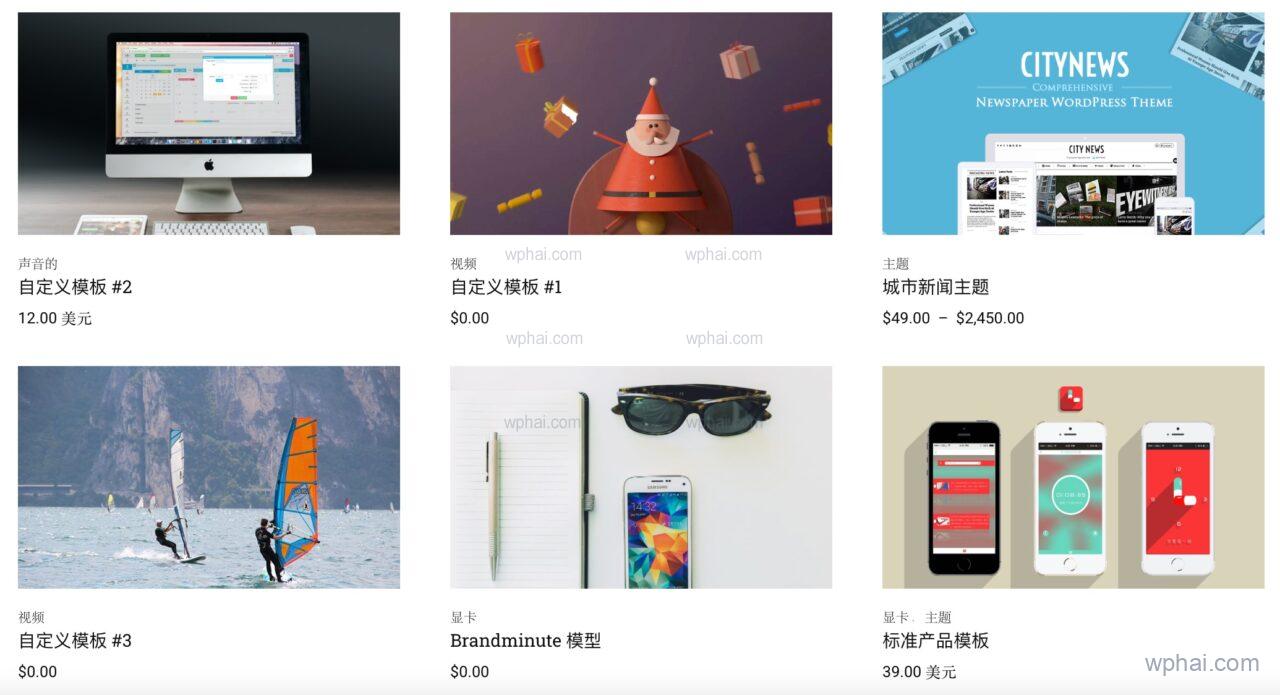Viewport: 1280px width, 695px height.
Task: Open the 标准产品模板 phones image
Action: pos(1072,477)
